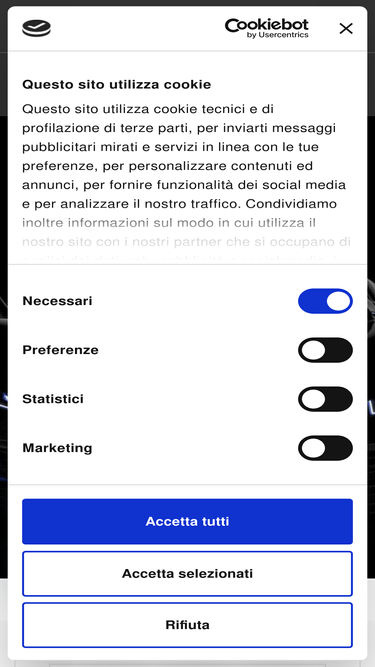Enable Marketing cookies toggle
375x667 pixels.
pos(325,448)
